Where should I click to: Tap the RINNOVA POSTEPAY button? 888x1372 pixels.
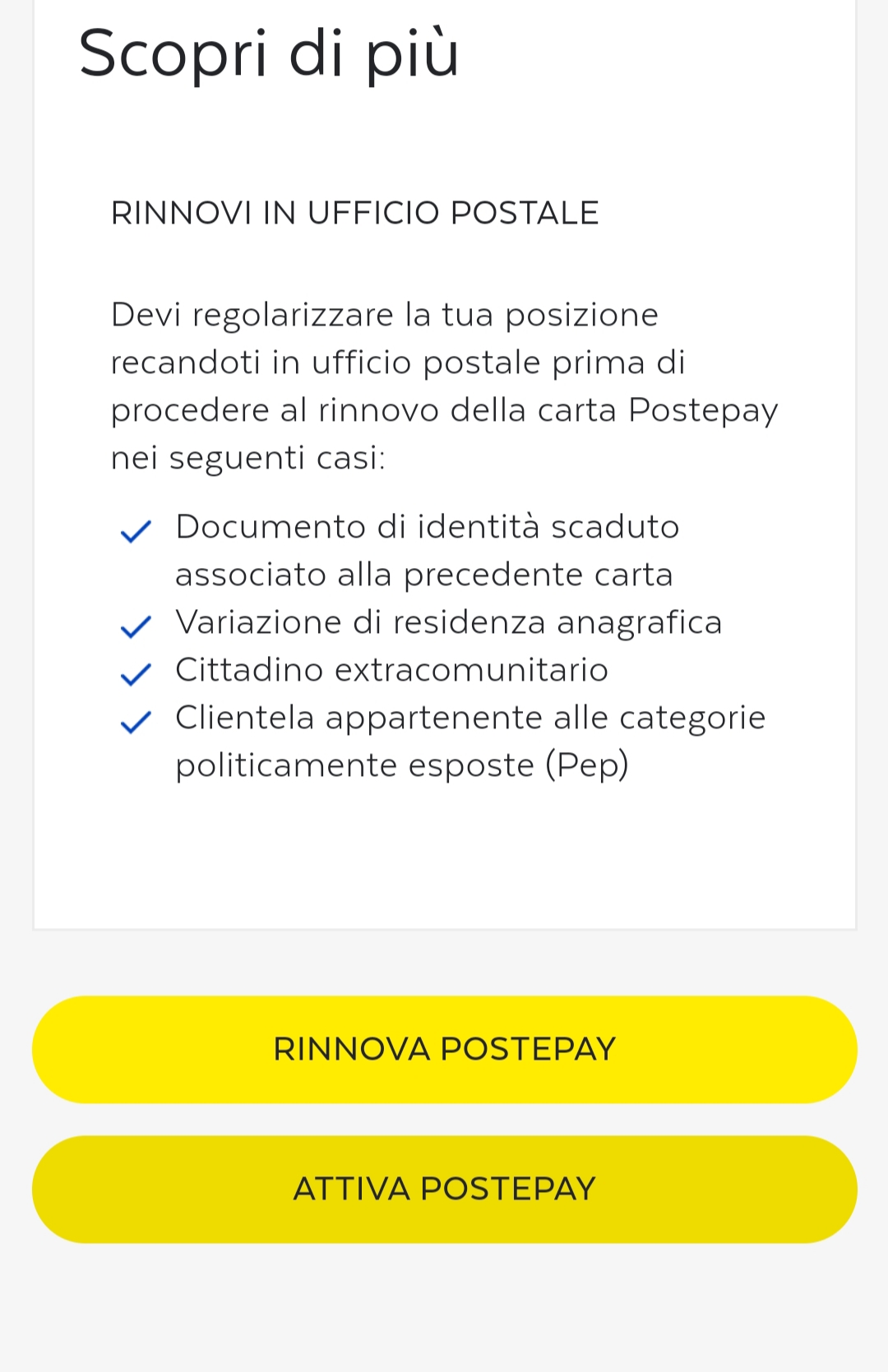444,1049
